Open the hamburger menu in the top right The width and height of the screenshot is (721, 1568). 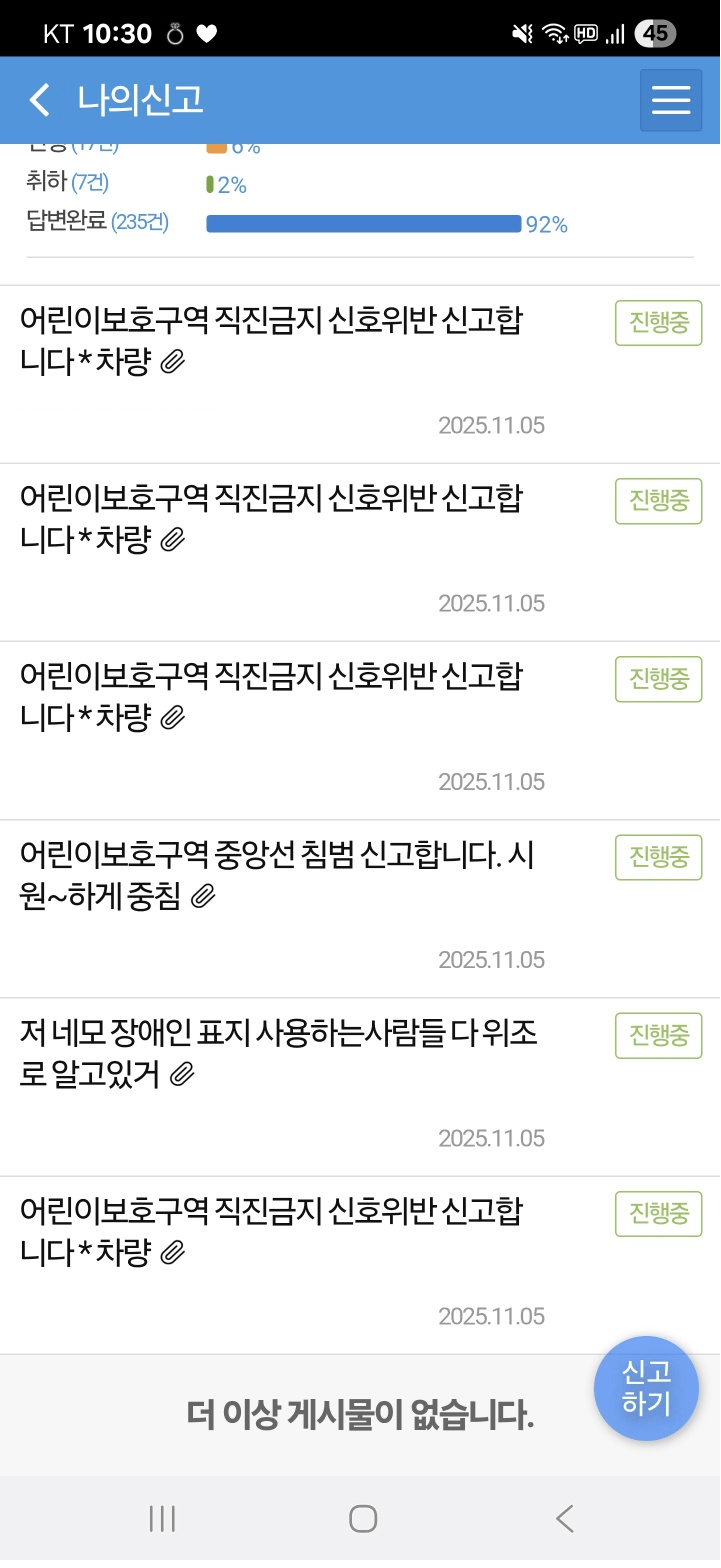point(670,100)
